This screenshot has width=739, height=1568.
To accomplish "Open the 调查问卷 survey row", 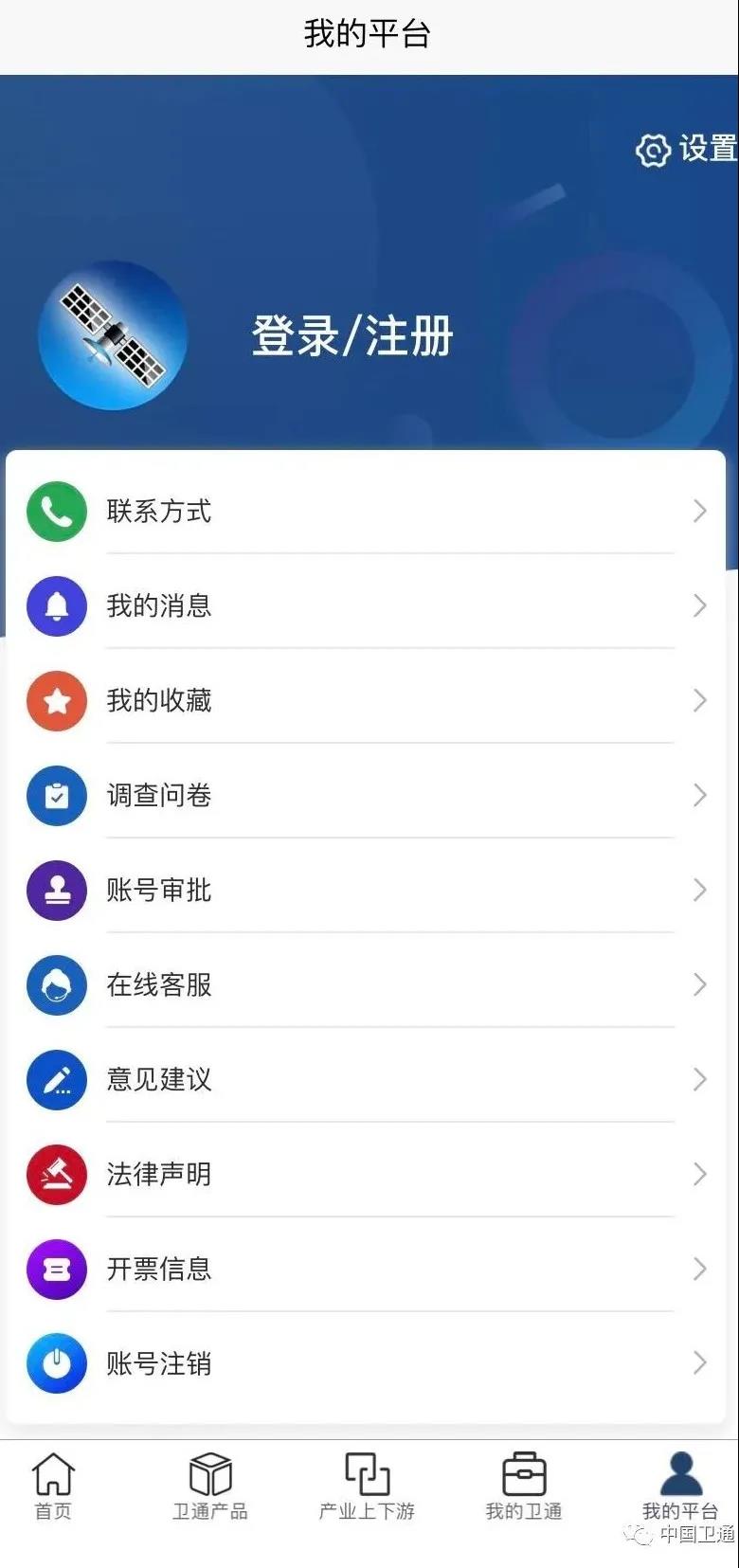I will click(x=365, y=796).
